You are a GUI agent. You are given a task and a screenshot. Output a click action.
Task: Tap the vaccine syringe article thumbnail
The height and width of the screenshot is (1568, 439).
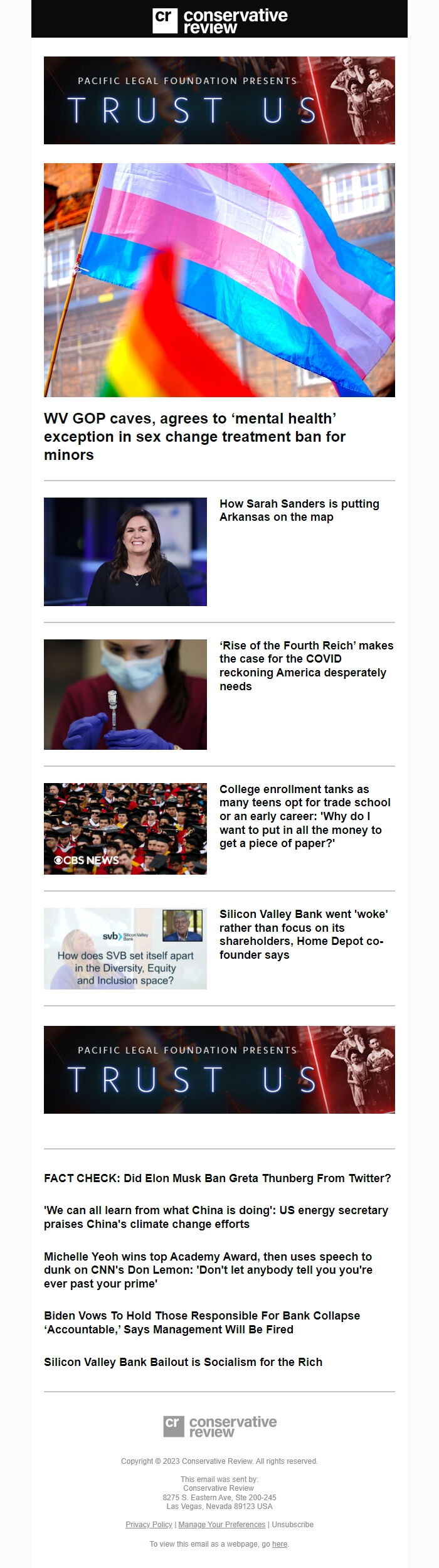point(125,694)
